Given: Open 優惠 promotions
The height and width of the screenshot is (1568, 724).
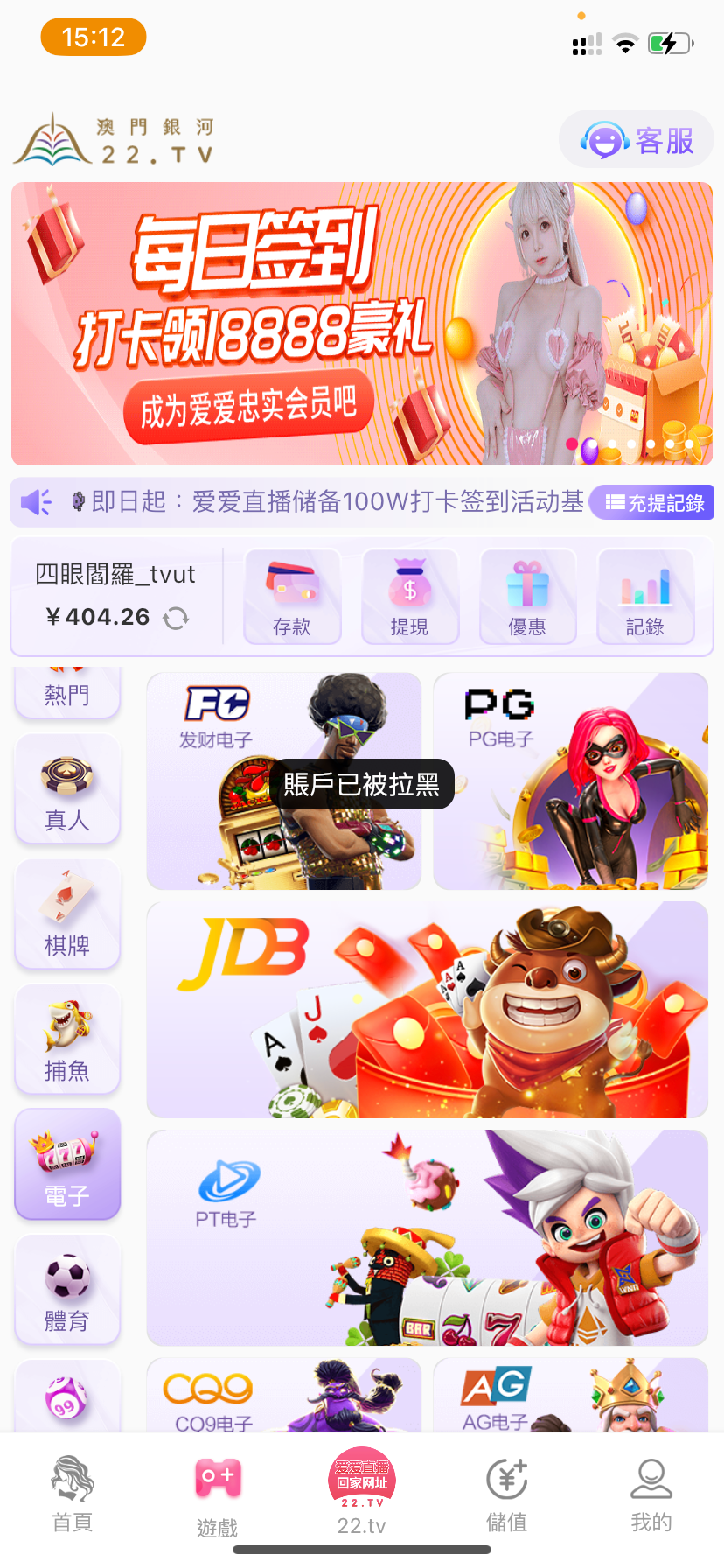Looking at the screenshot, I should tap(527, 597).
